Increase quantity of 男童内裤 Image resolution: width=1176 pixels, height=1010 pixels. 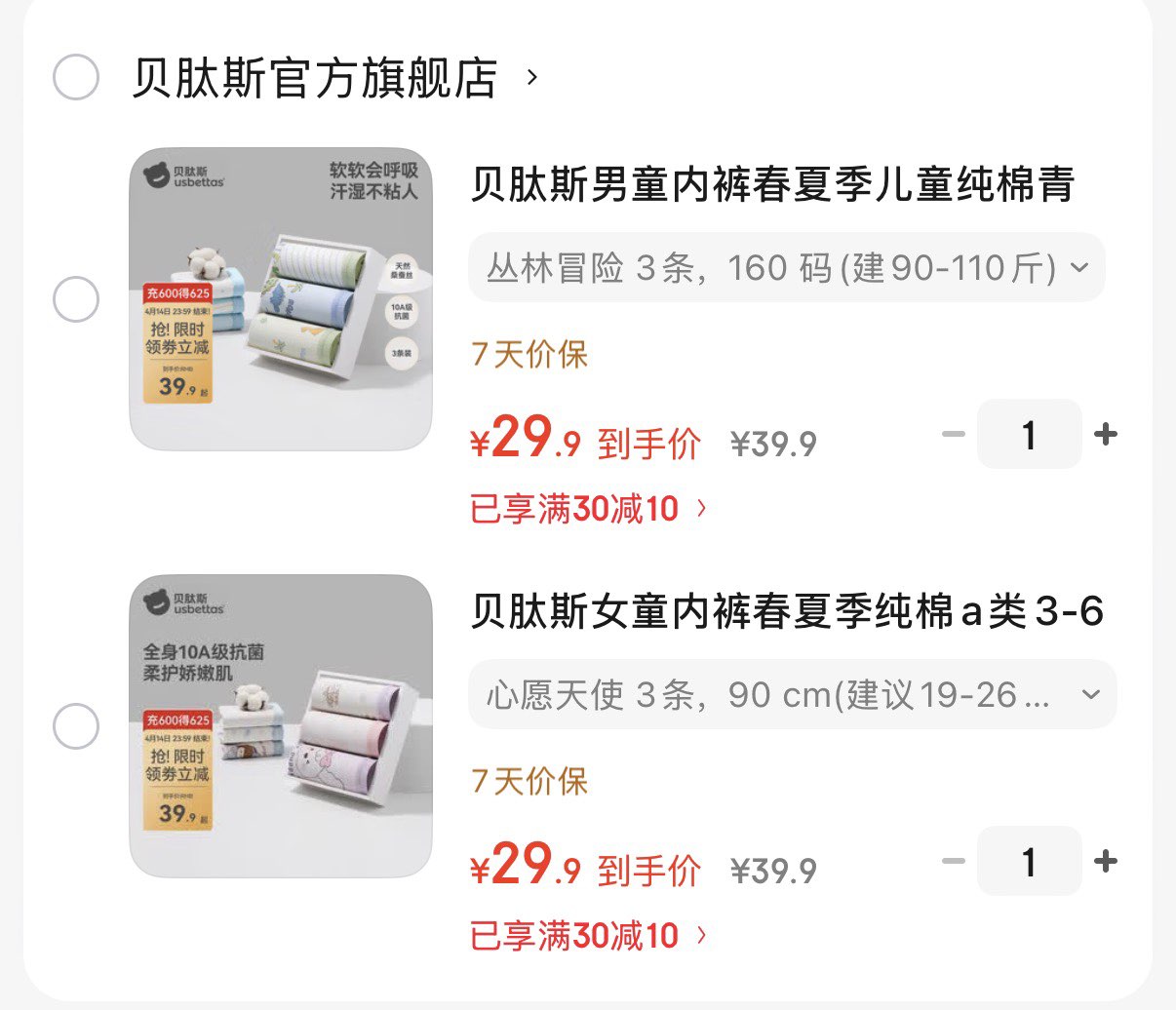(1106, 435)
